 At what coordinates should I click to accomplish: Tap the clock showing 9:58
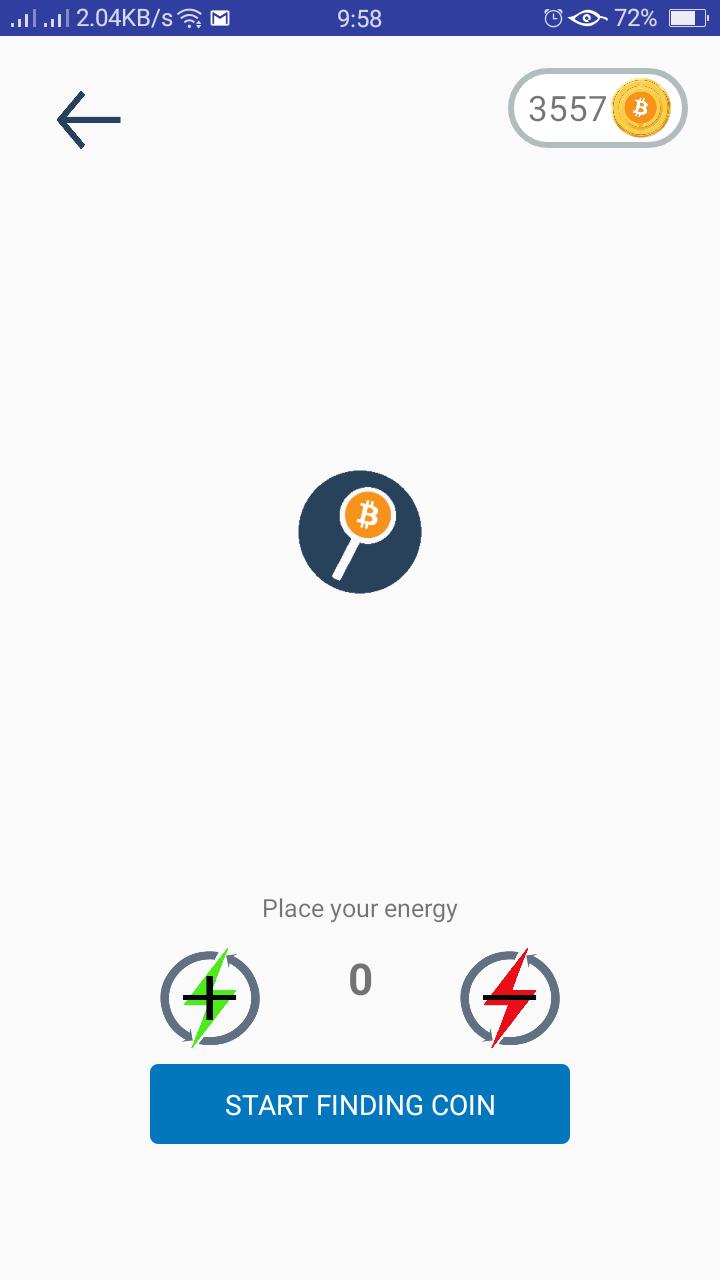click(360, 17)
